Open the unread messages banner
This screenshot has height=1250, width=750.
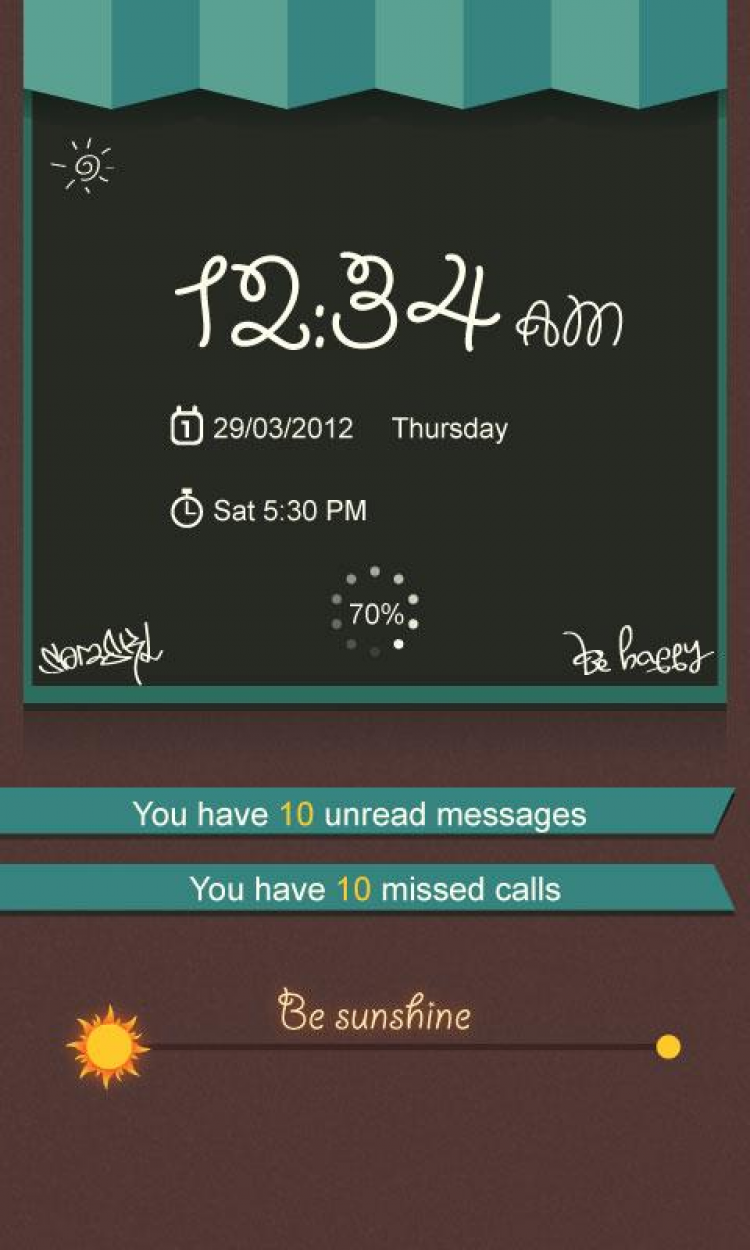pos(360,813)
